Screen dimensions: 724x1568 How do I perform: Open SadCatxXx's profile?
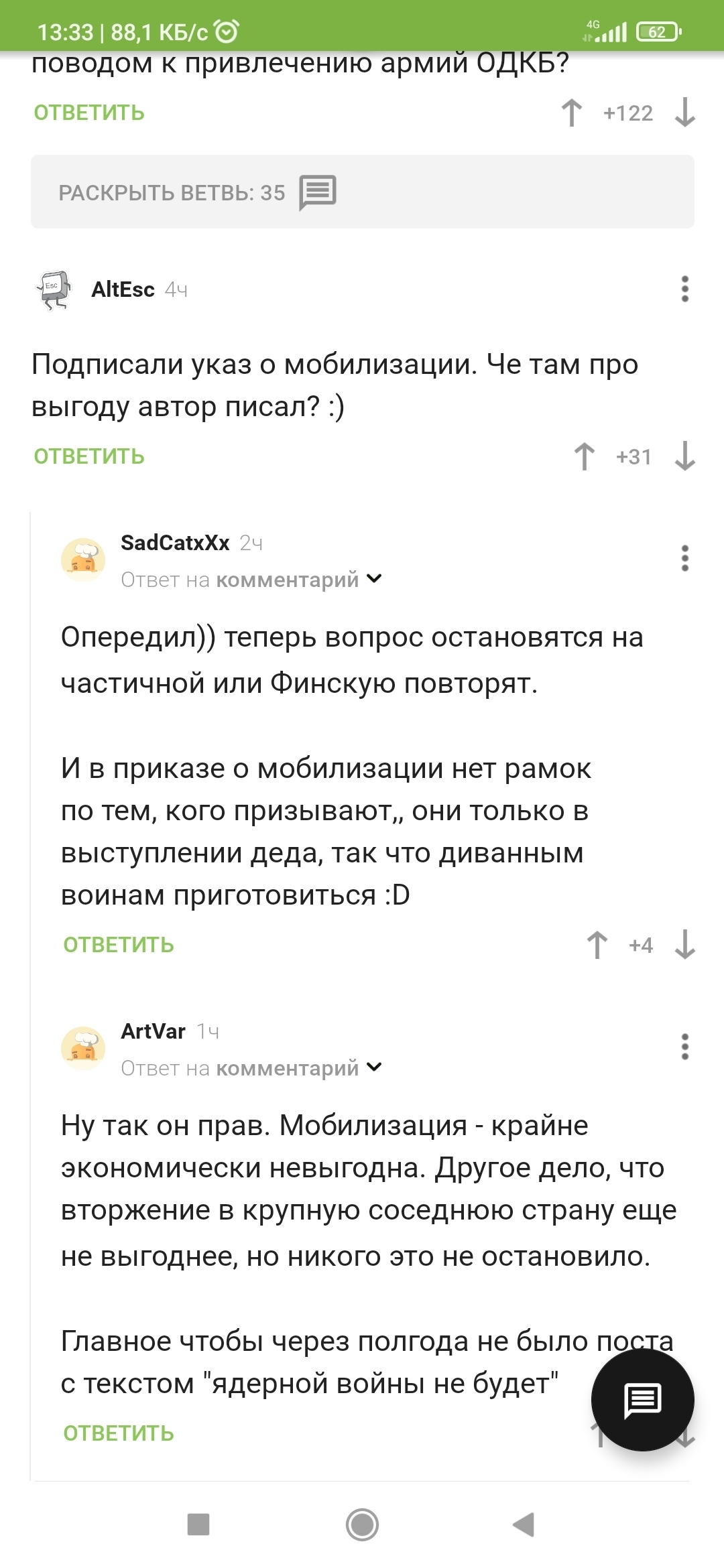pyautogui.click(x=175, y=543)
